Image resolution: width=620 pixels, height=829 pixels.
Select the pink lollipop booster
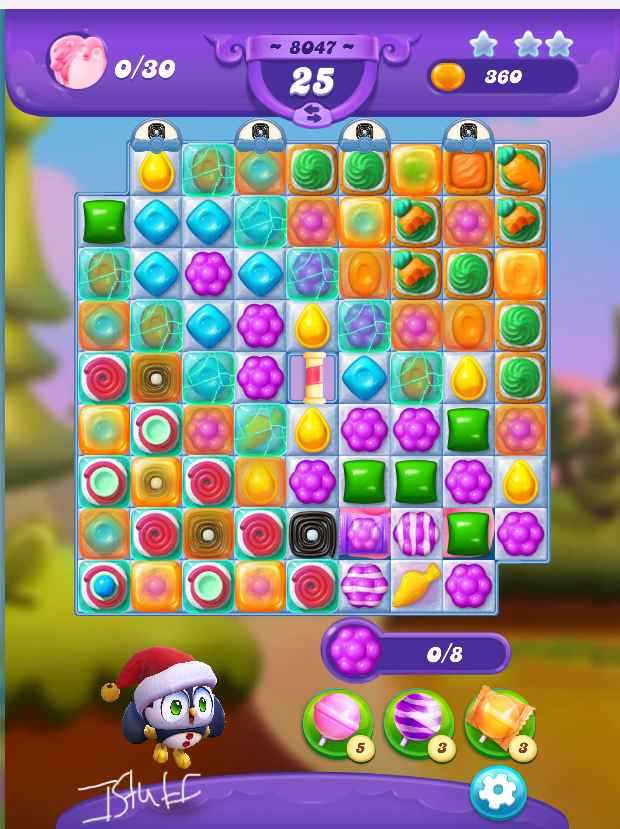point(337,722)
